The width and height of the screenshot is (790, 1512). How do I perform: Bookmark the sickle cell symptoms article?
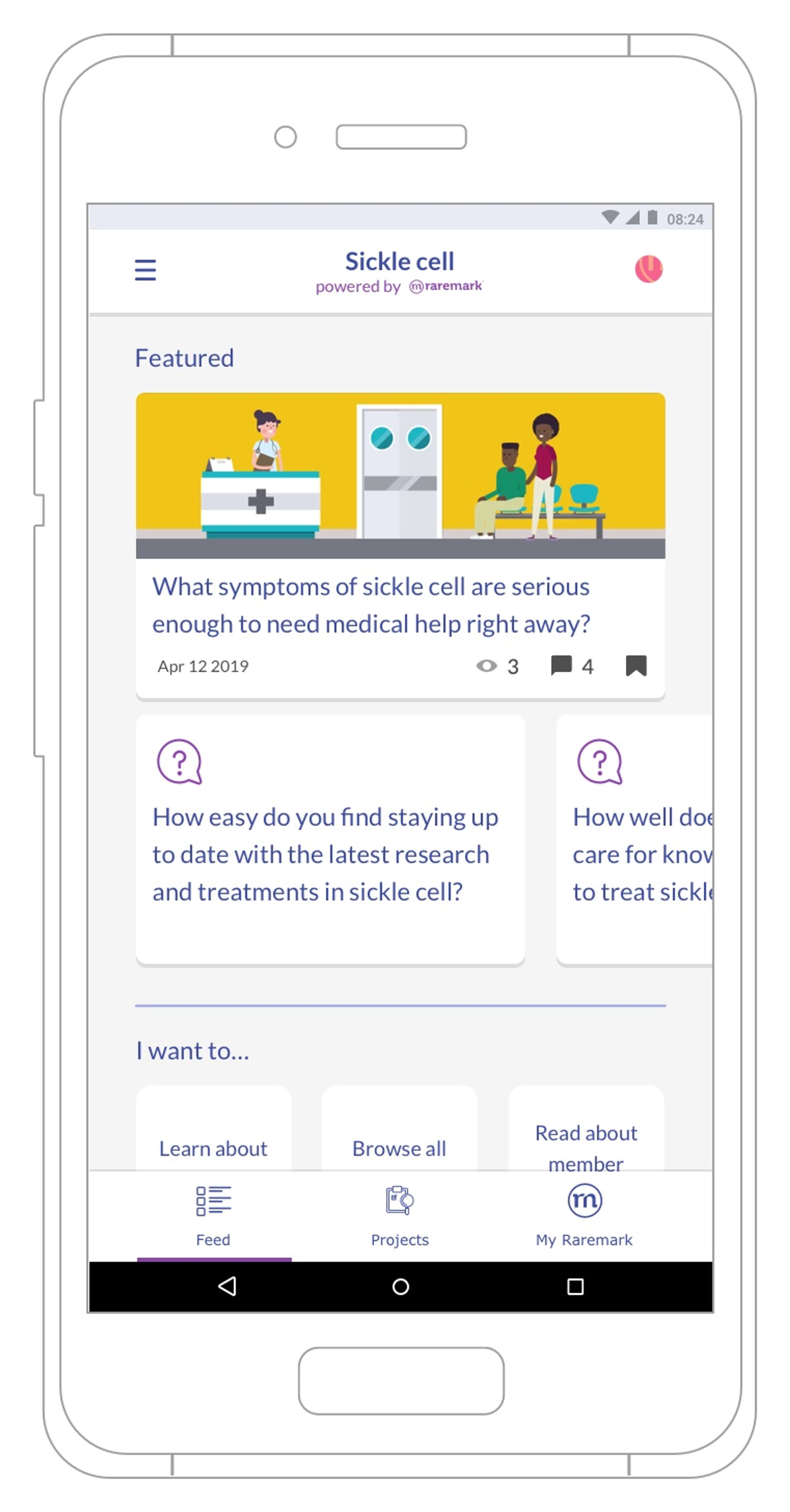click(636, 666)
